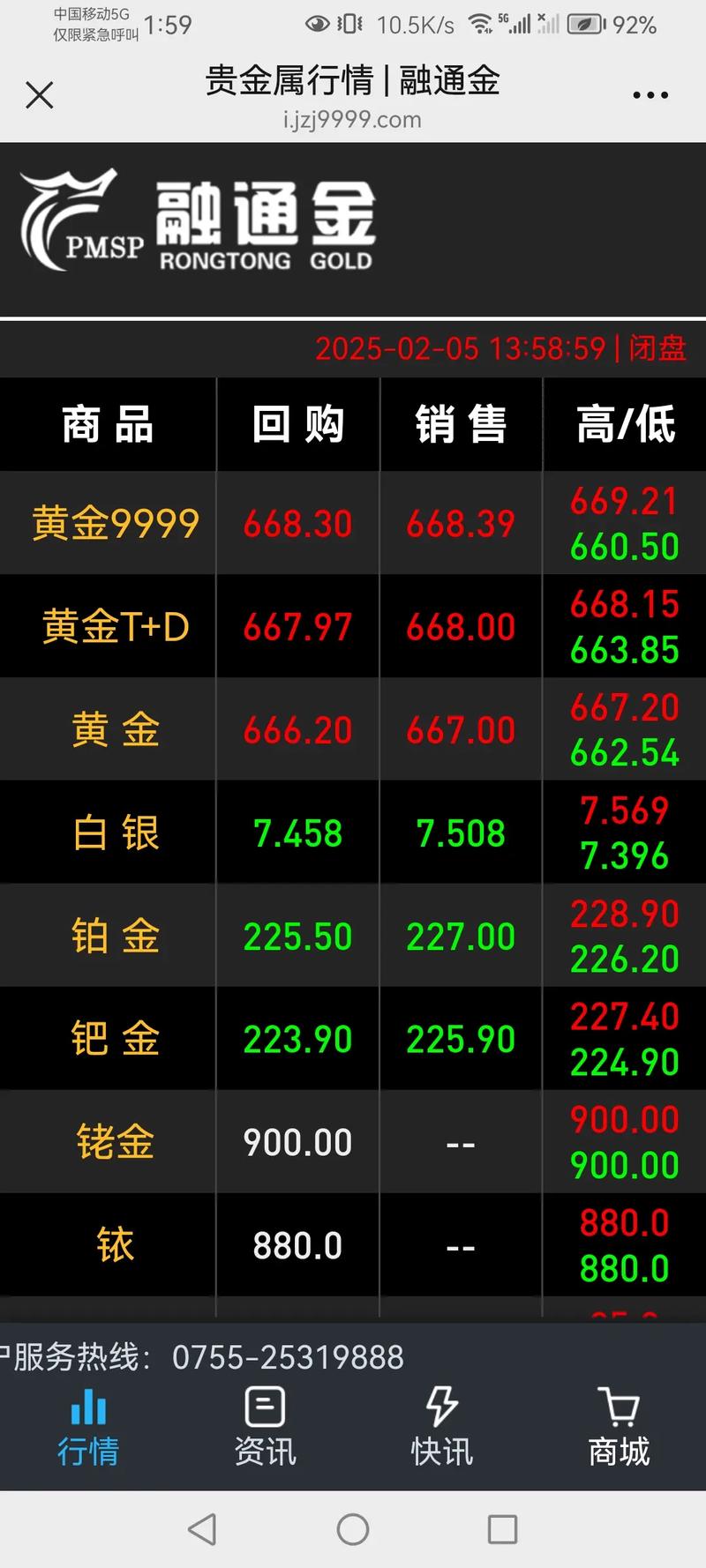The height and width of the screenshot is (1568, 706).
Task: Close the 贵金属行情 web page
Action: pos(40,95)
